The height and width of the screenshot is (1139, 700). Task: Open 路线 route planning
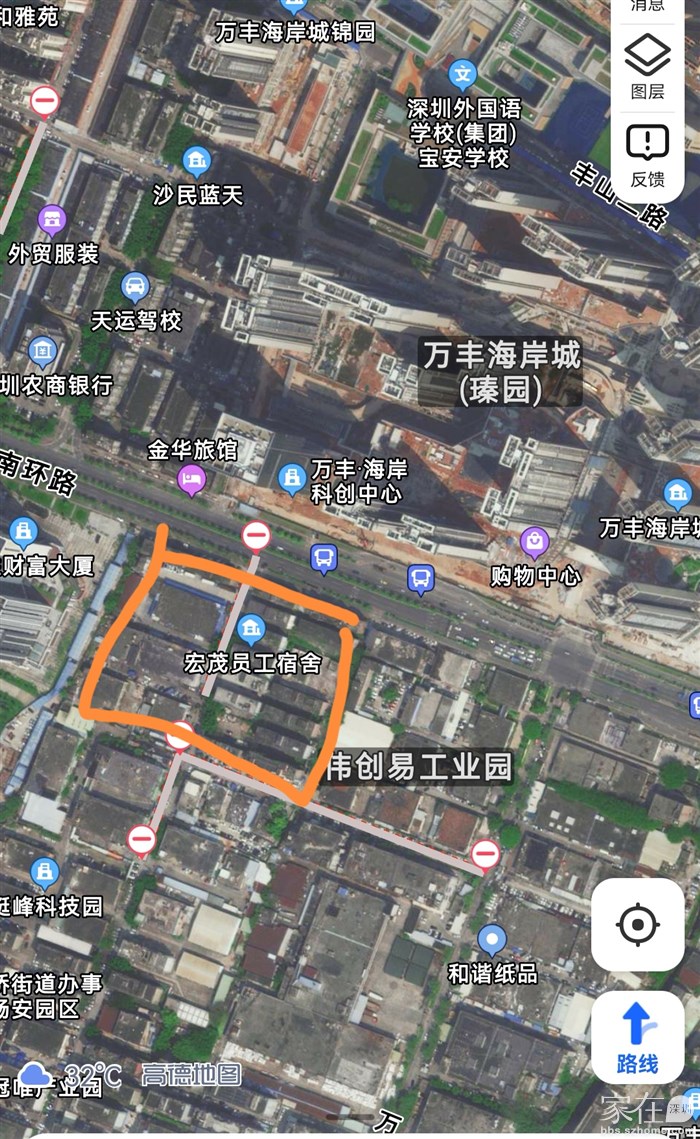pos(637,1037)
